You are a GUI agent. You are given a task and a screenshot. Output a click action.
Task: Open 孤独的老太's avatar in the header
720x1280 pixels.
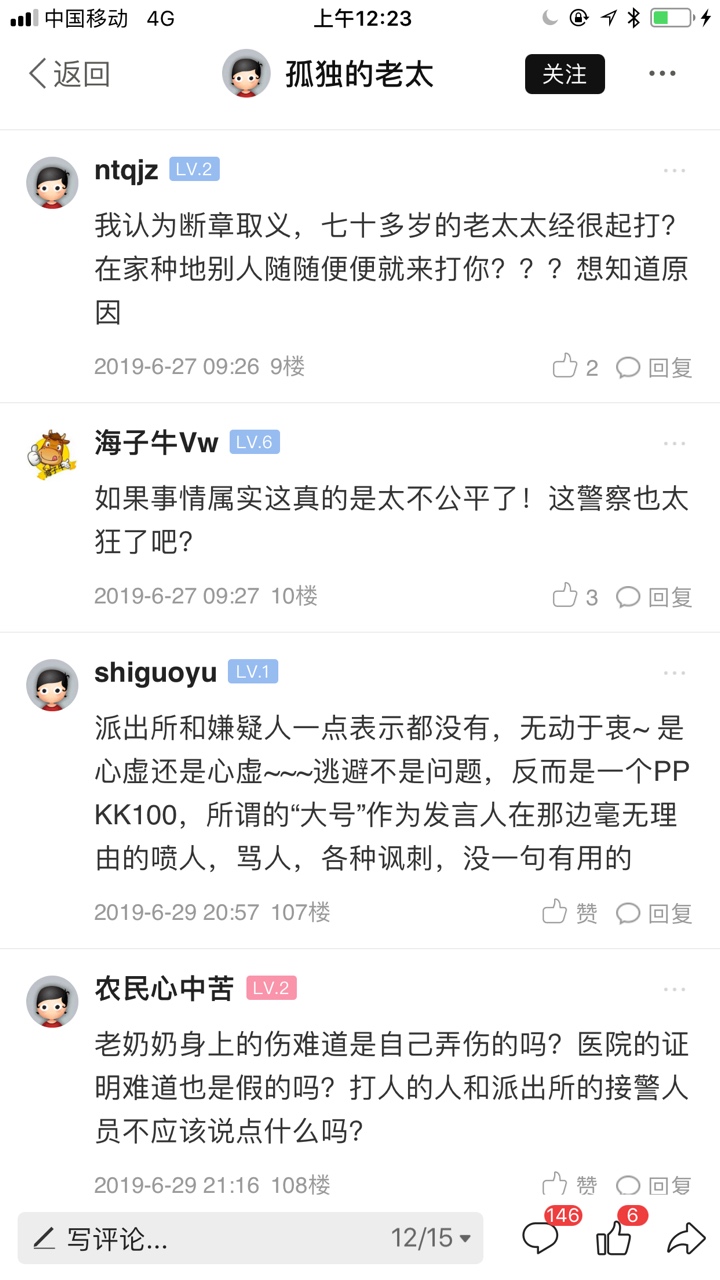coord(246,74)
